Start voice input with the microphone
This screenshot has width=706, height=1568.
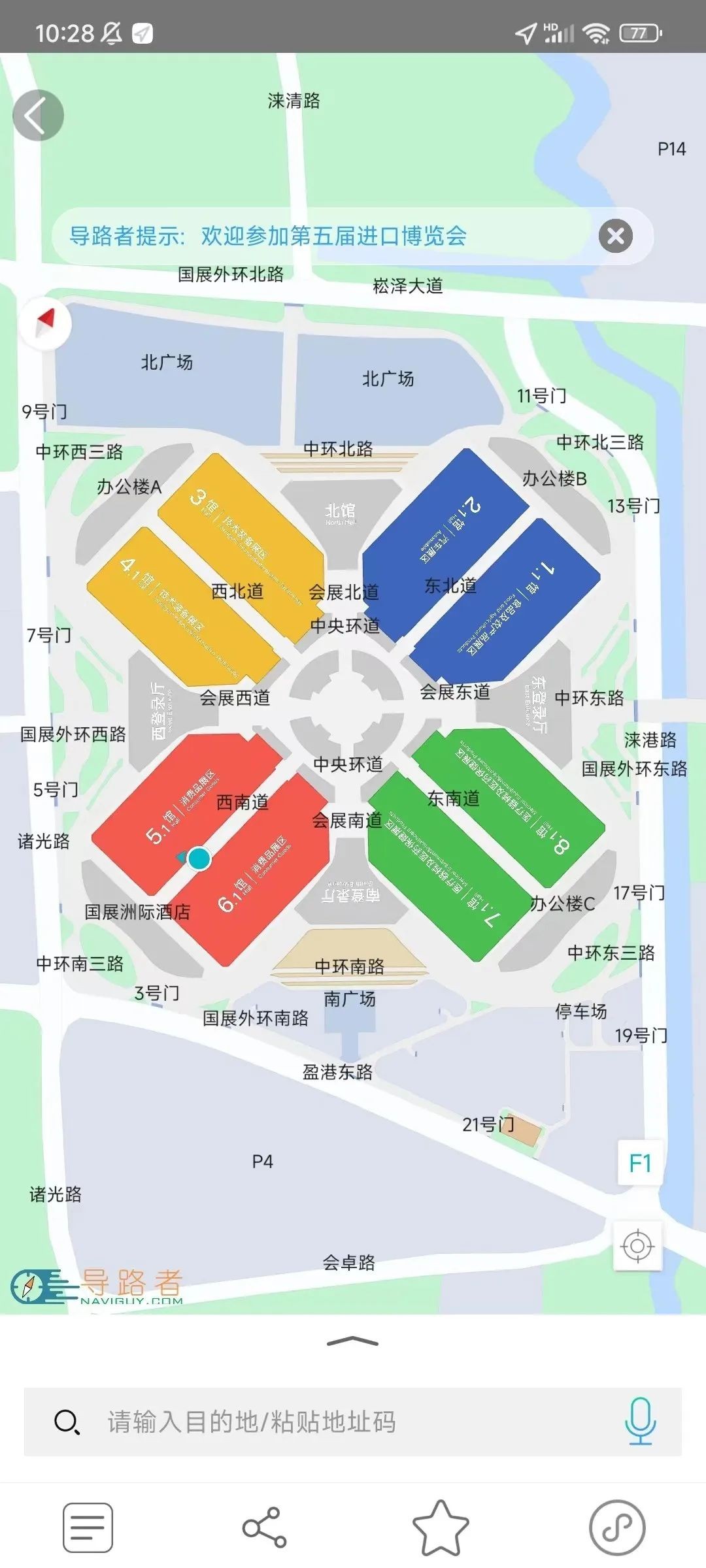click(640, 1422)
